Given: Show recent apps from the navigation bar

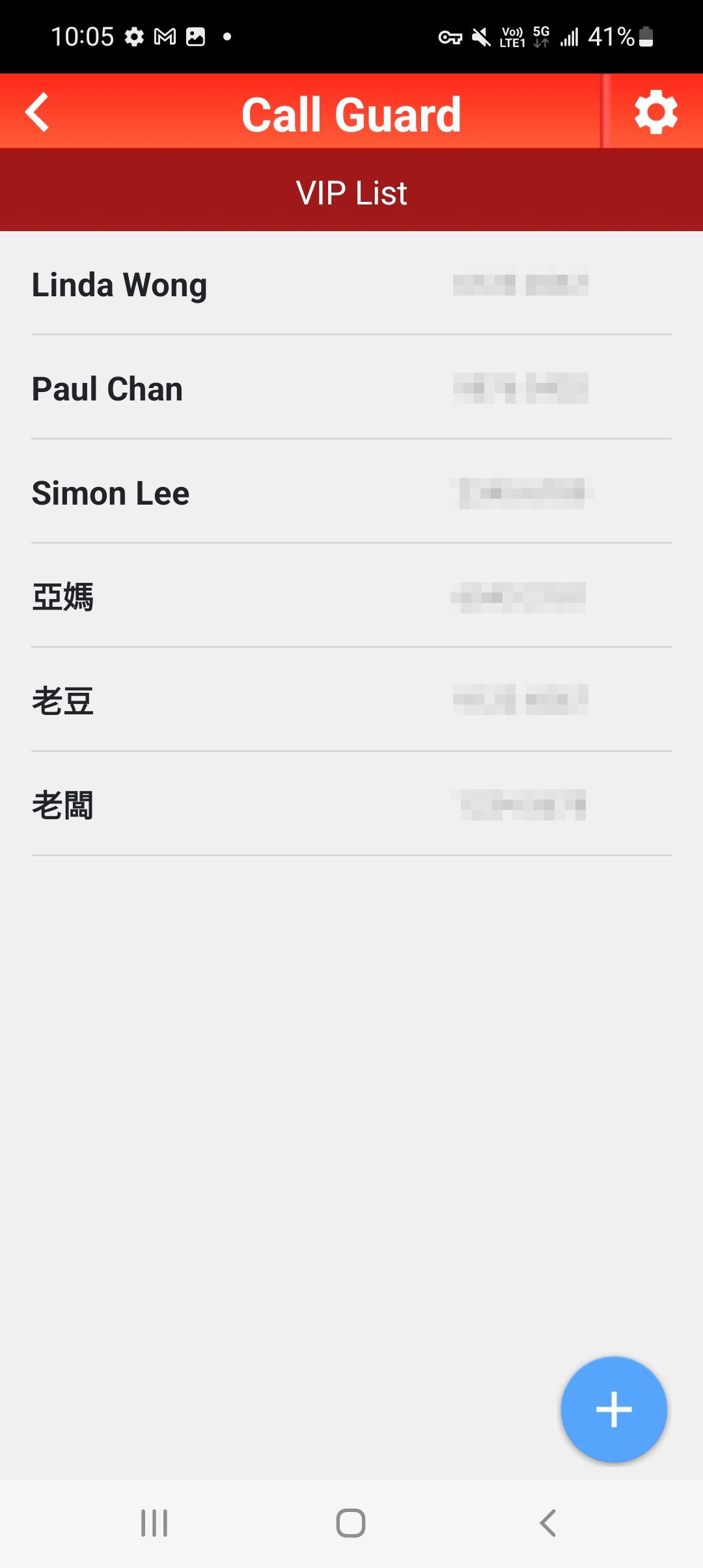Looking at the screenshot, I should 154,1523.
